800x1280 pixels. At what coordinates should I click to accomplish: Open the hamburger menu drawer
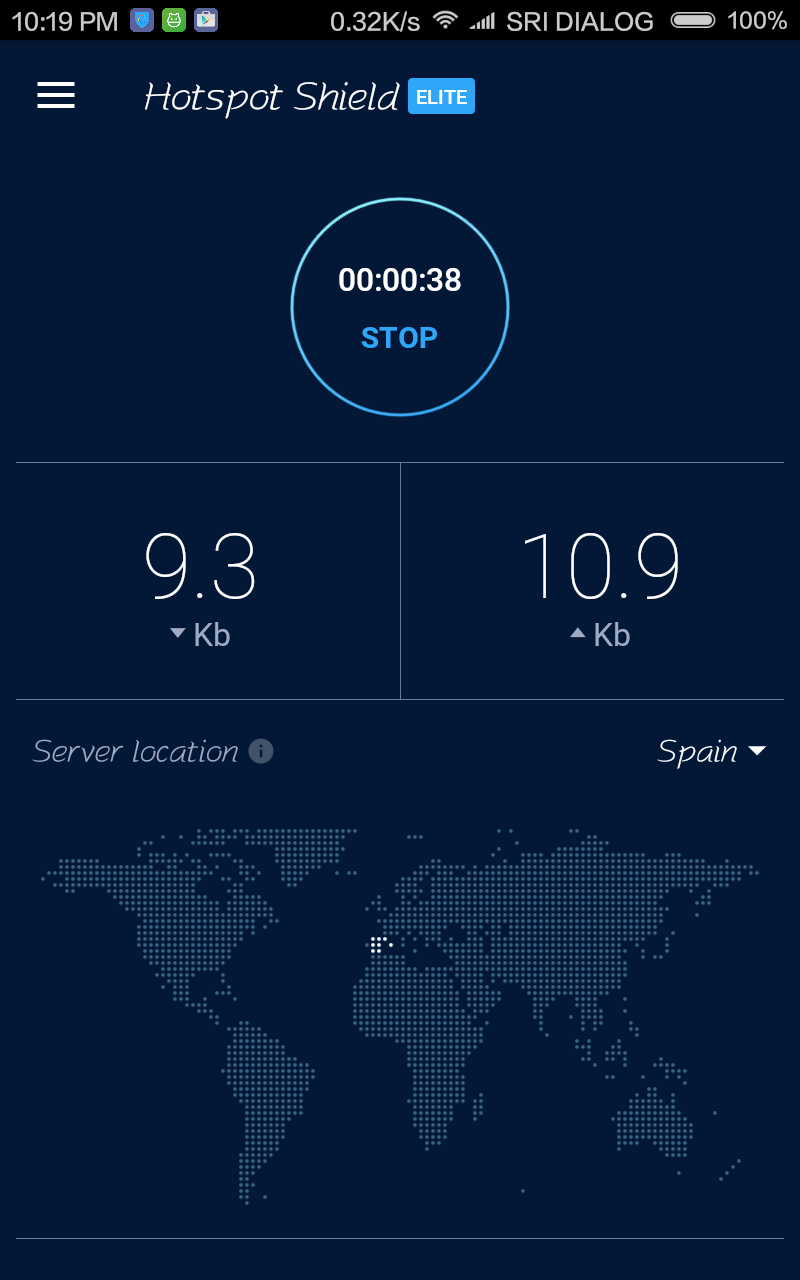click(x=56, y=95)
